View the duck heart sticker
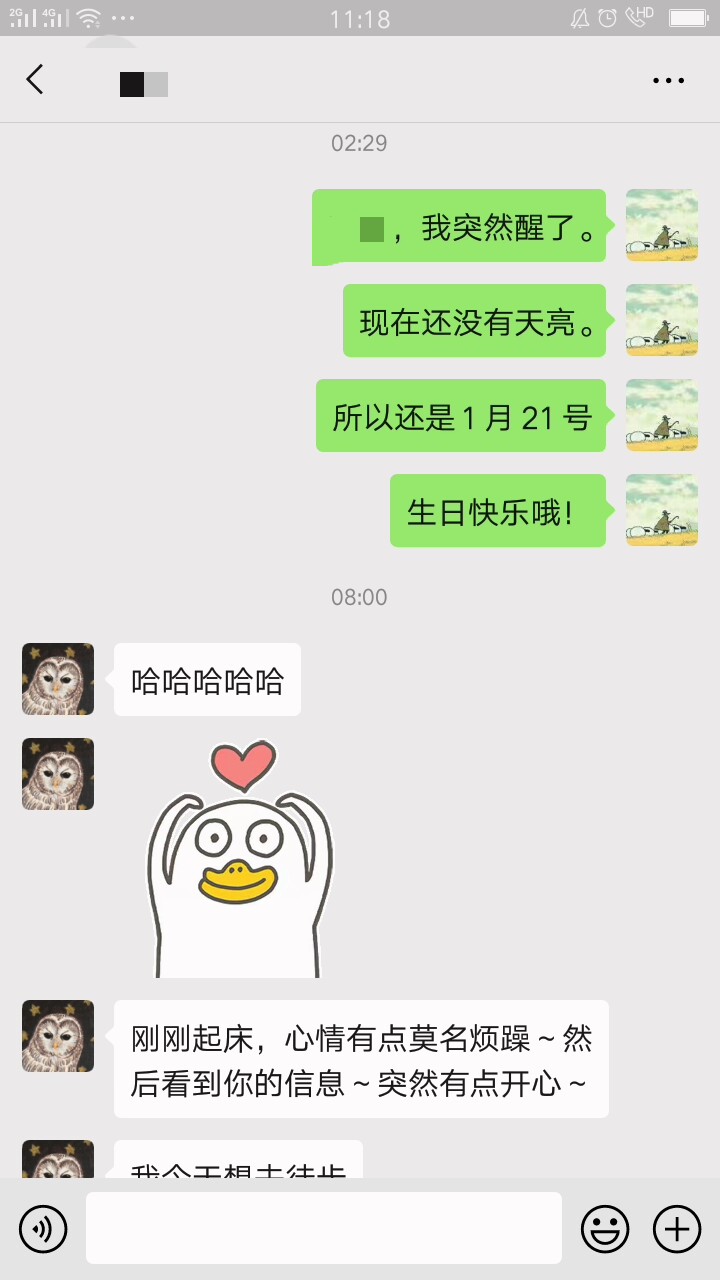 pyautogui.click(x=240, y=860)
